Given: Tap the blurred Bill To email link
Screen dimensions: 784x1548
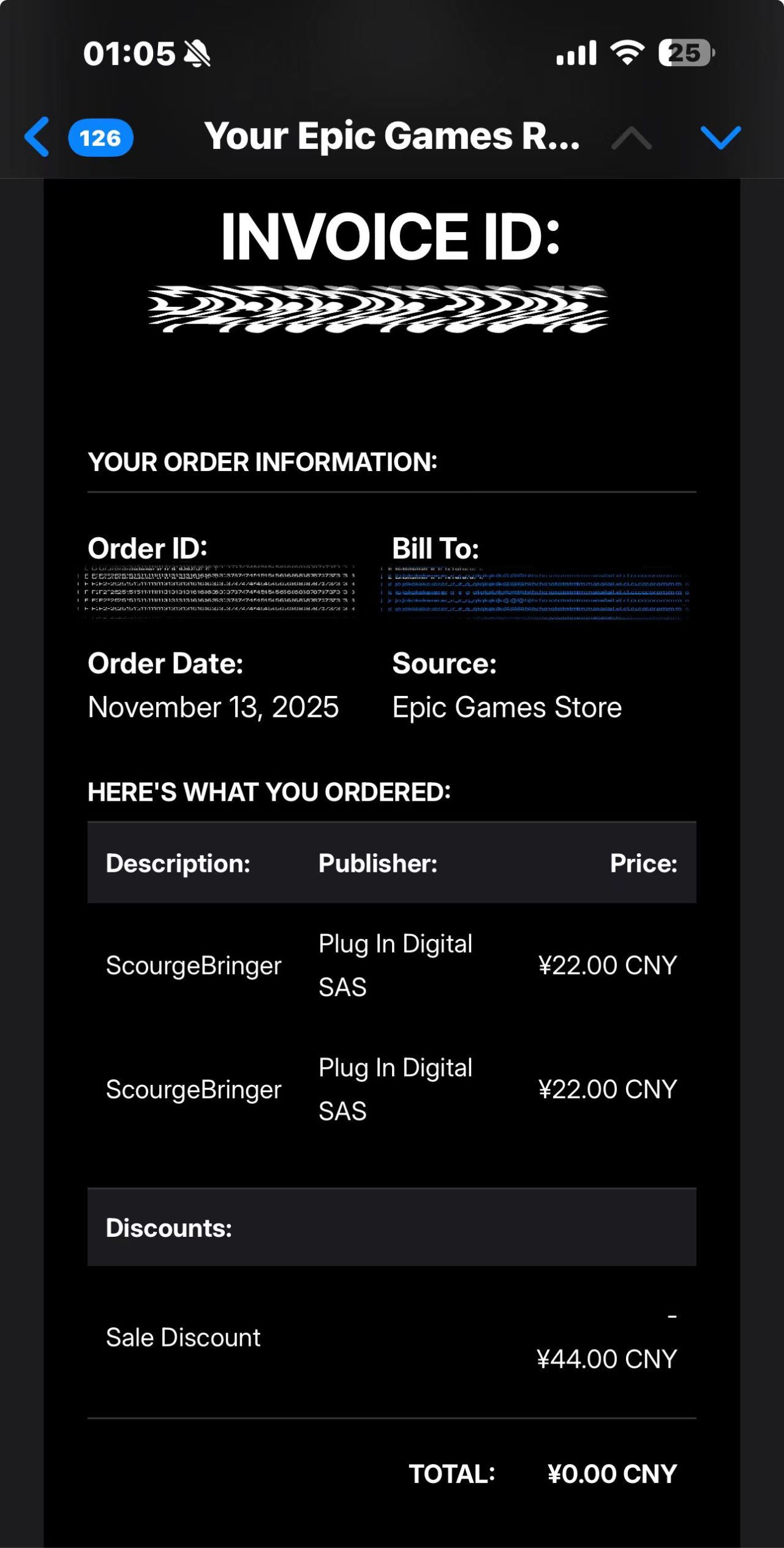Looking at the screenshot, I should (535, 593).
